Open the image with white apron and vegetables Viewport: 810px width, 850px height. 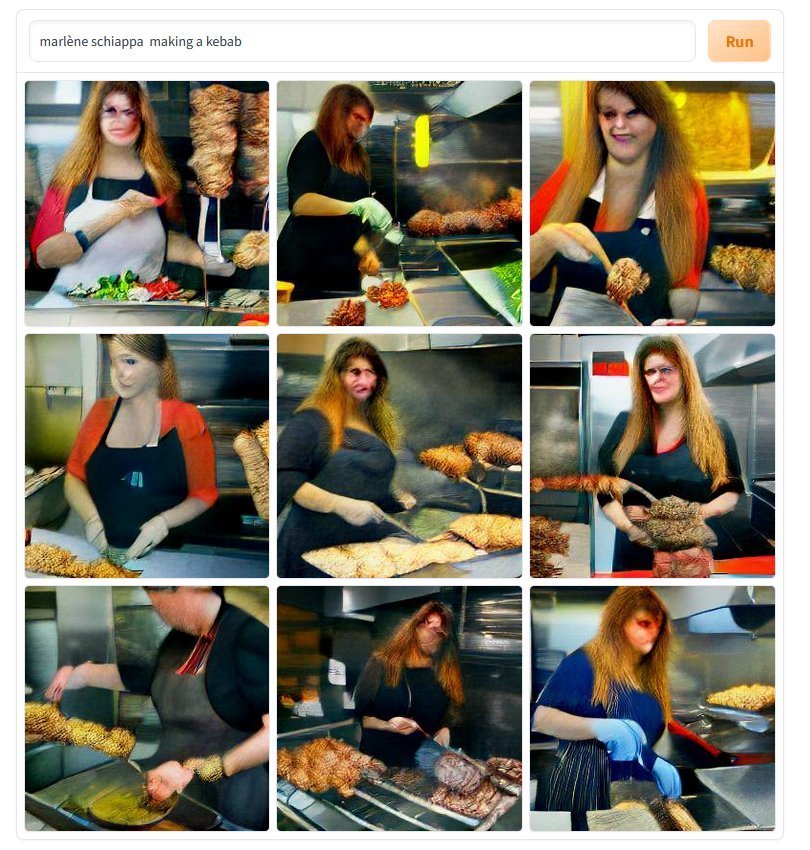click(x=147, y=203)
